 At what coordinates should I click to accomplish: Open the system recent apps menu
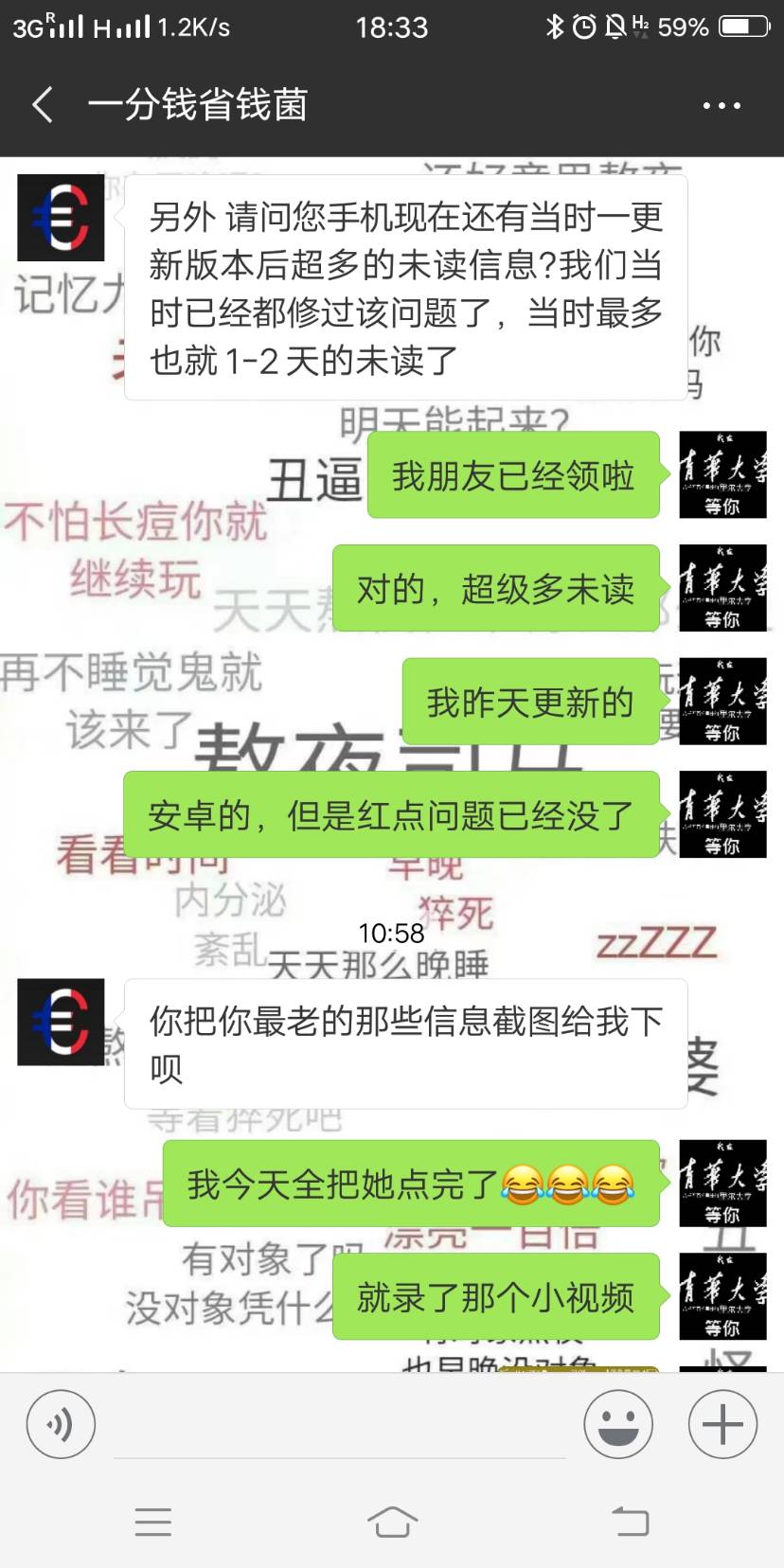(x=153, y=1522)
